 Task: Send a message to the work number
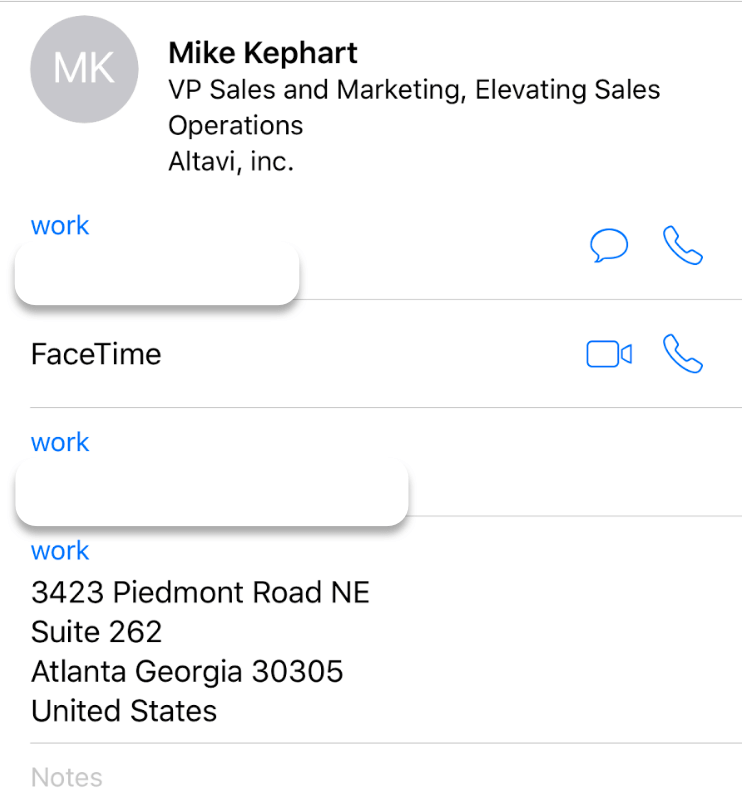[609, 246]
